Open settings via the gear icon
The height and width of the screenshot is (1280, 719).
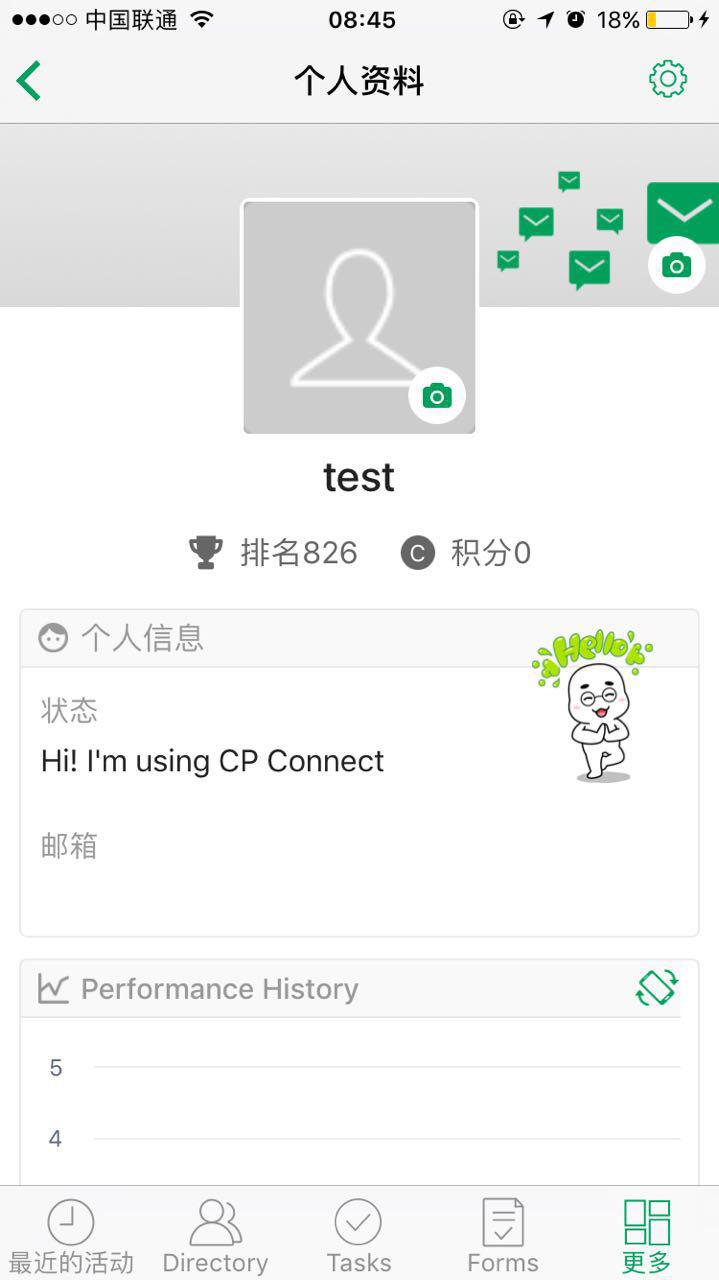tap(668, 79)
